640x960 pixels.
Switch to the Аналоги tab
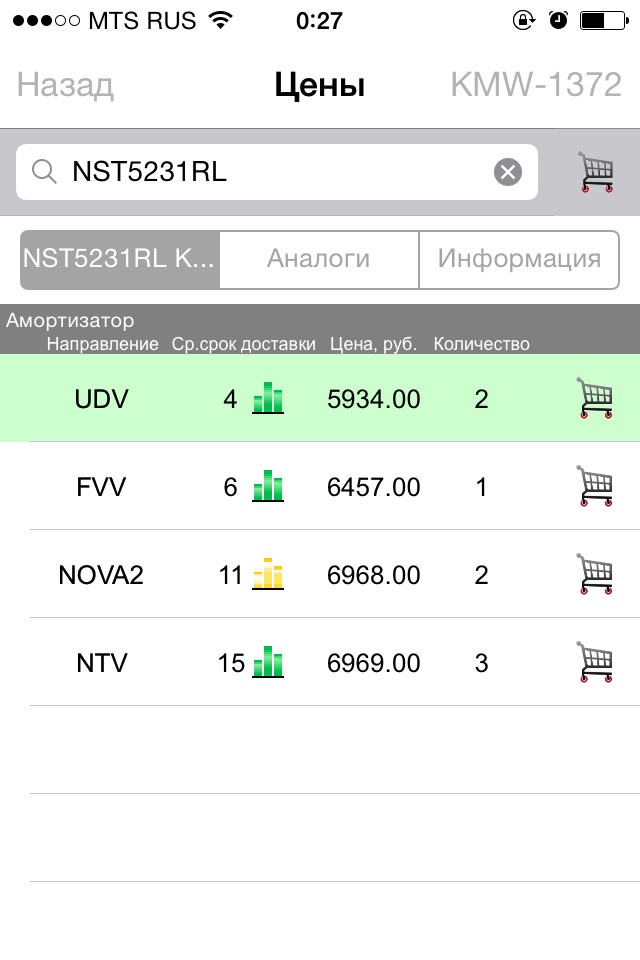318,259
